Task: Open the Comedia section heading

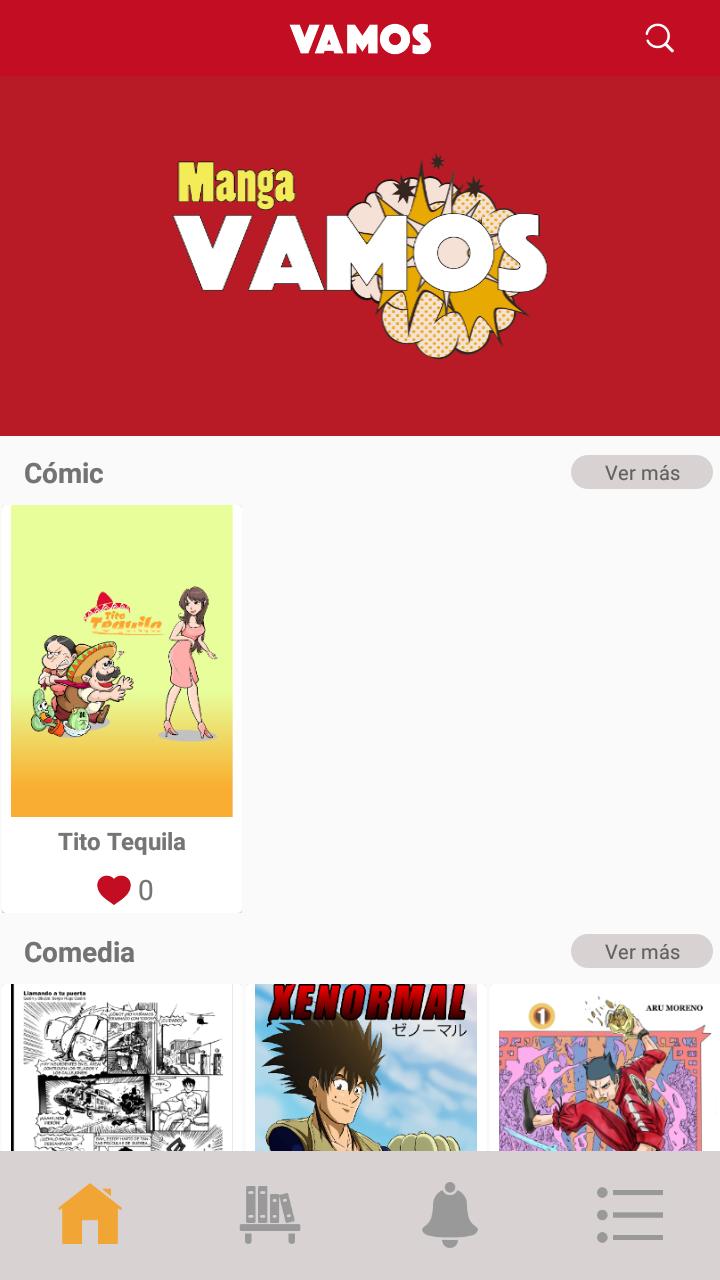Action: click(x=79, y=952)
